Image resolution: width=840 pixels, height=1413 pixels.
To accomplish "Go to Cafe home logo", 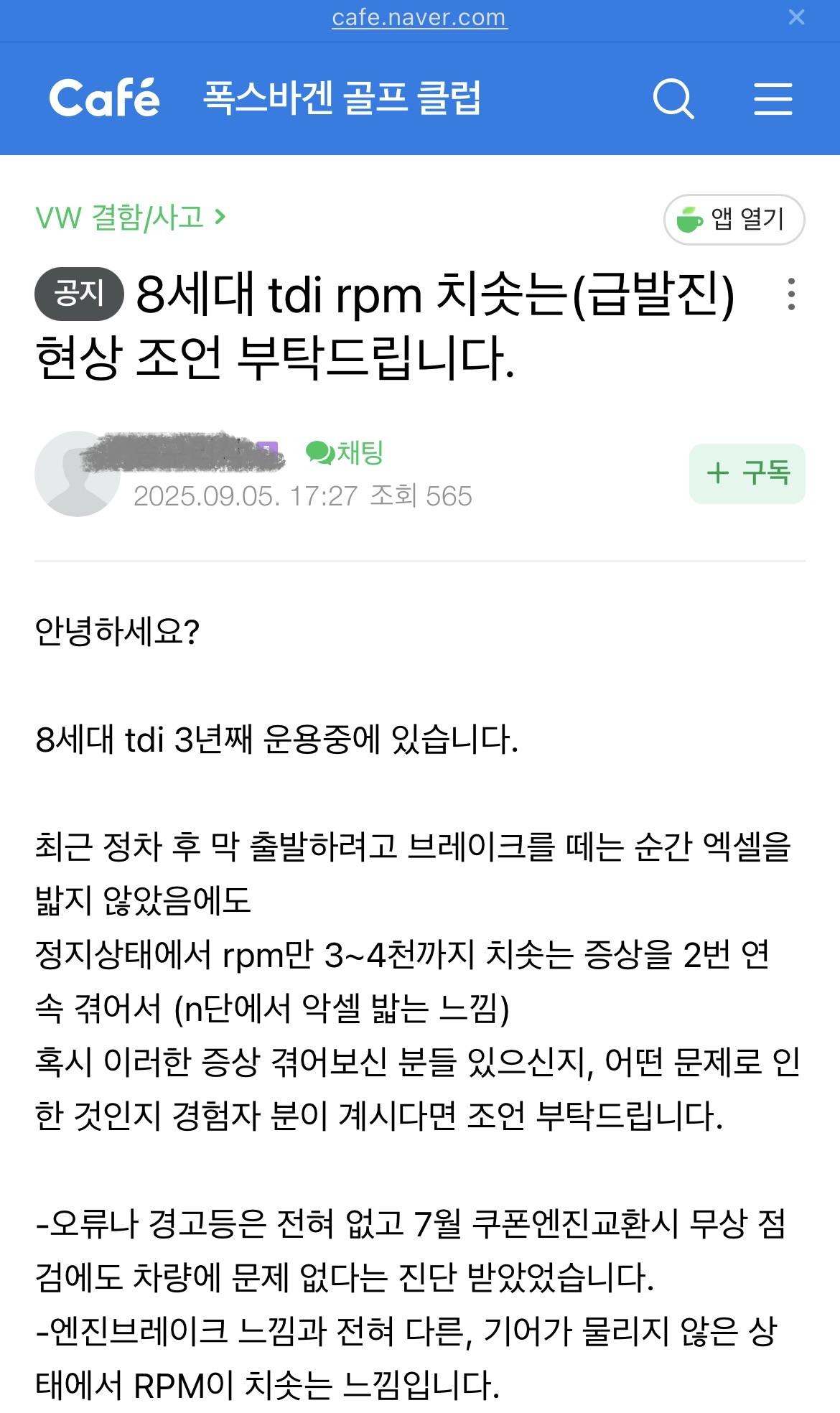I will pyautogui.click(x=105, y=98).
